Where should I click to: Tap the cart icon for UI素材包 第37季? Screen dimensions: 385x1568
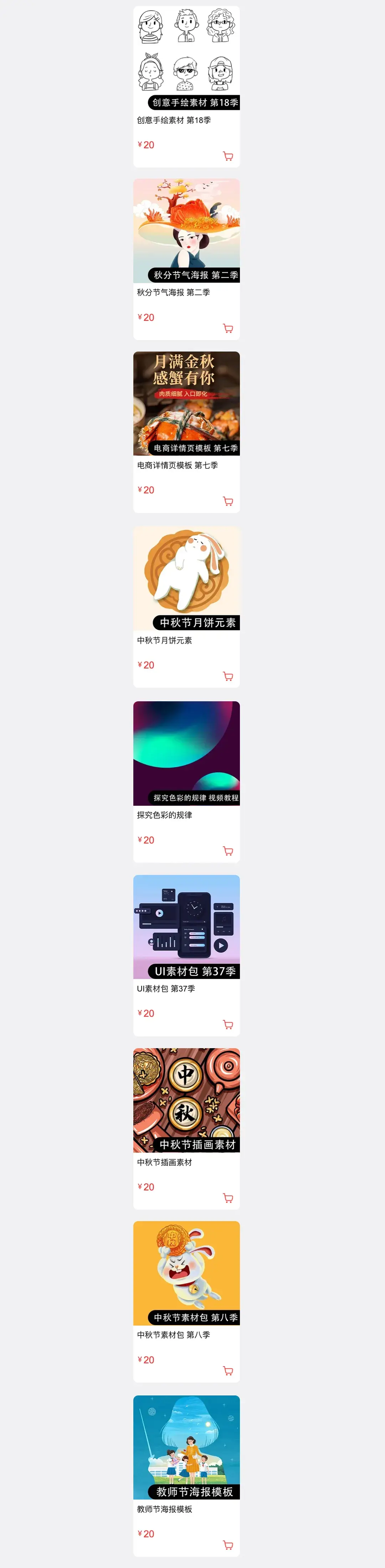pyautogui.click(x=228, y=1024)
